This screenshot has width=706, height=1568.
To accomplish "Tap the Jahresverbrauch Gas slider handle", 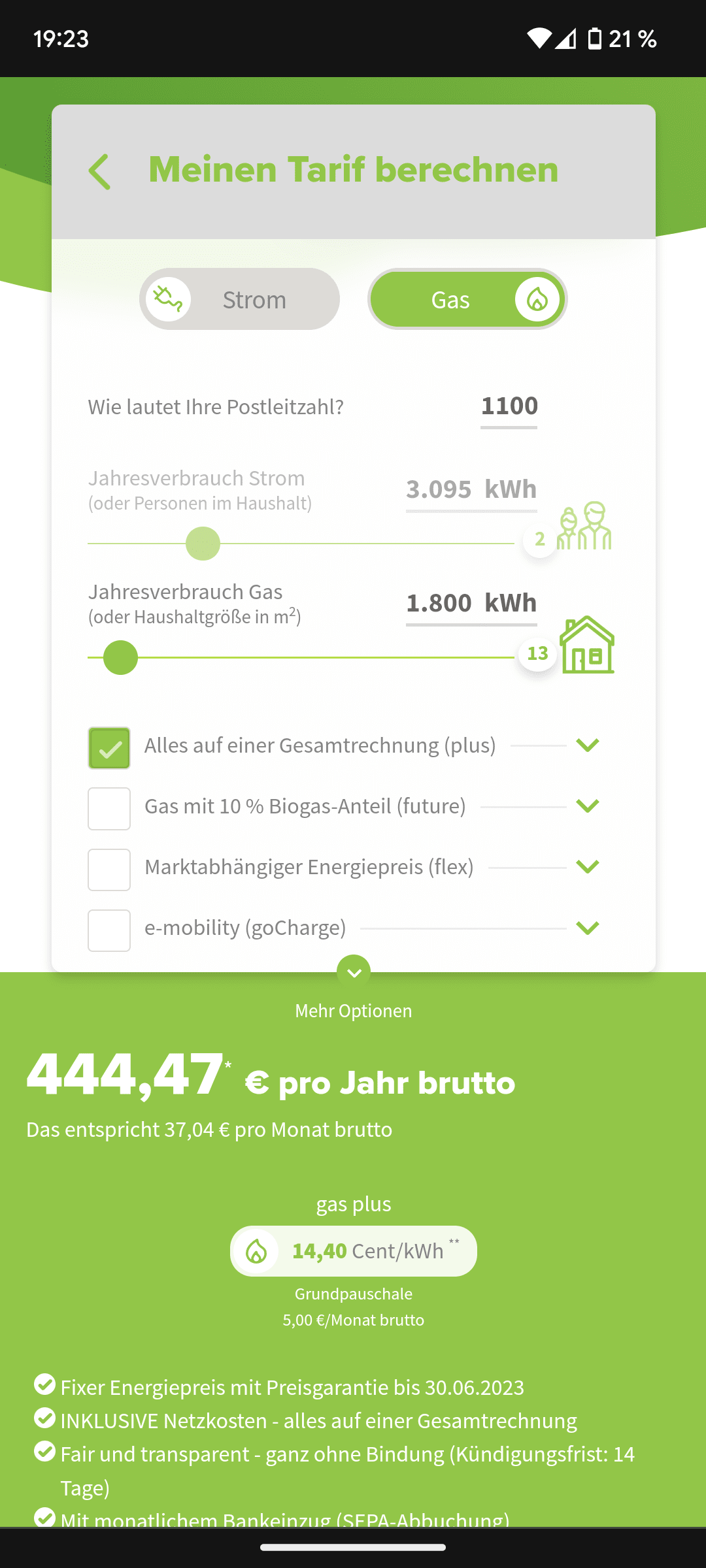I will [x=121, y=657].
